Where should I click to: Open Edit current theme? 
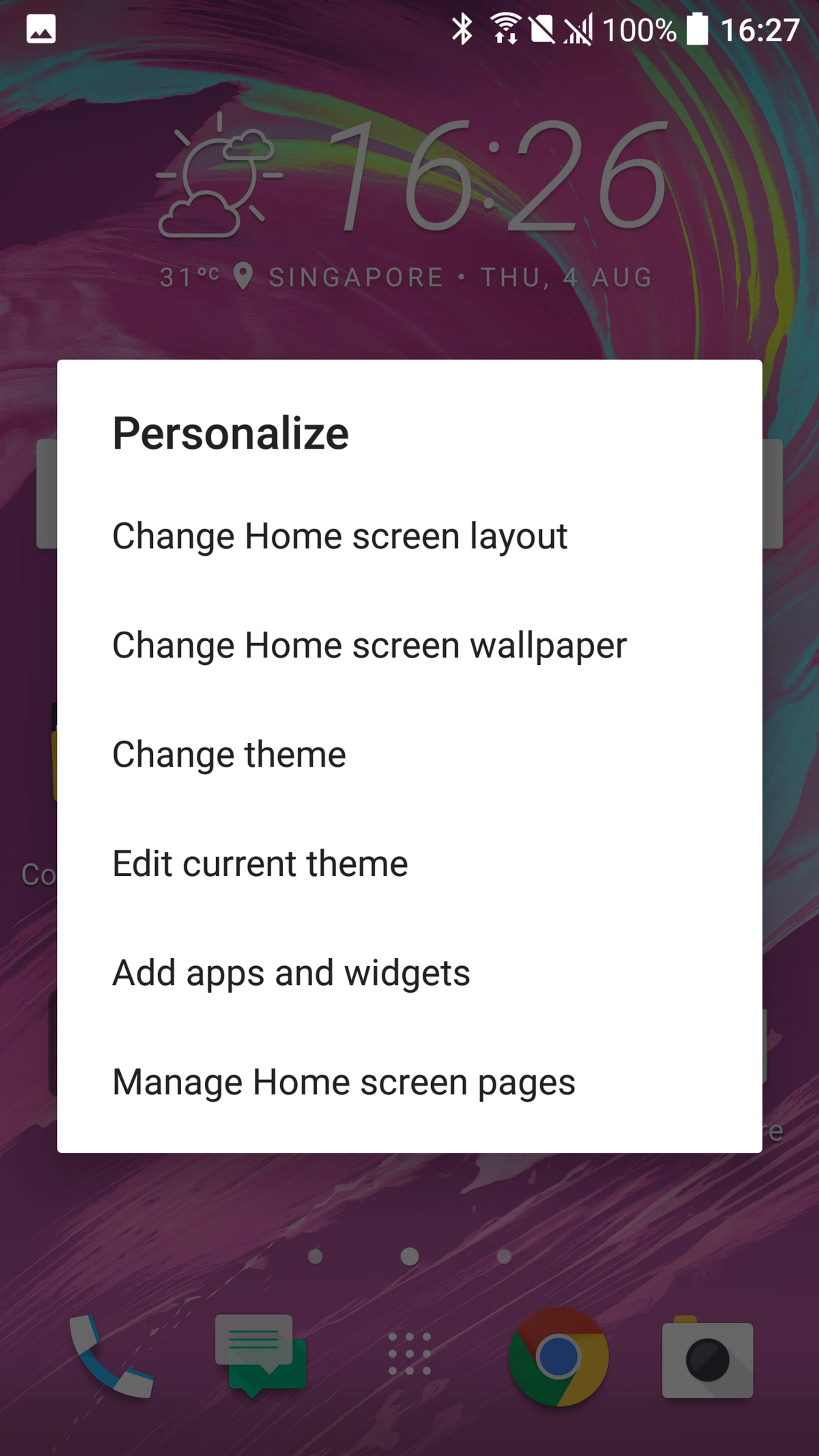pos(260,863)
